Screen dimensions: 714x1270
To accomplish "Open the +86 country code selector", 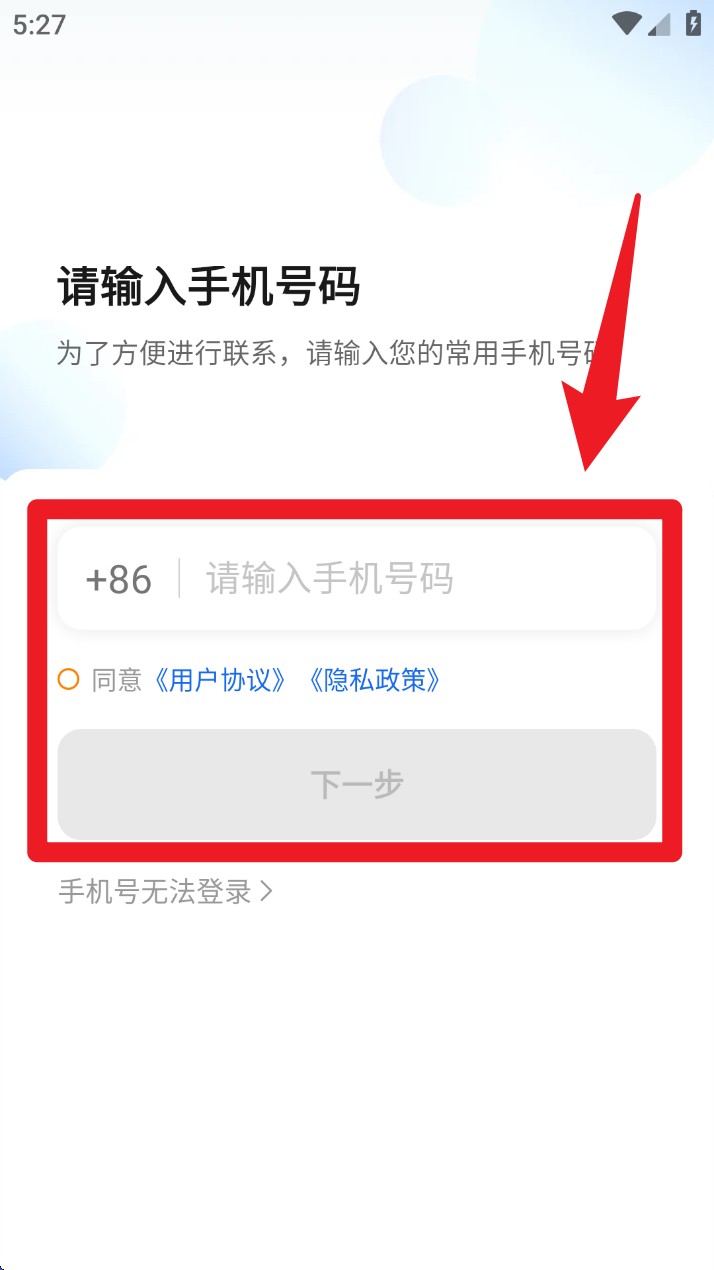I will tap(118, 579).
